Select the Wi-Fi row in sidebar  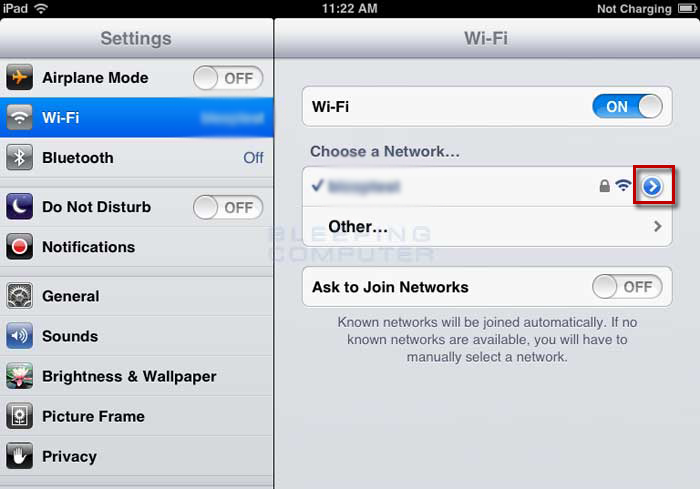[x=136, y=118]
